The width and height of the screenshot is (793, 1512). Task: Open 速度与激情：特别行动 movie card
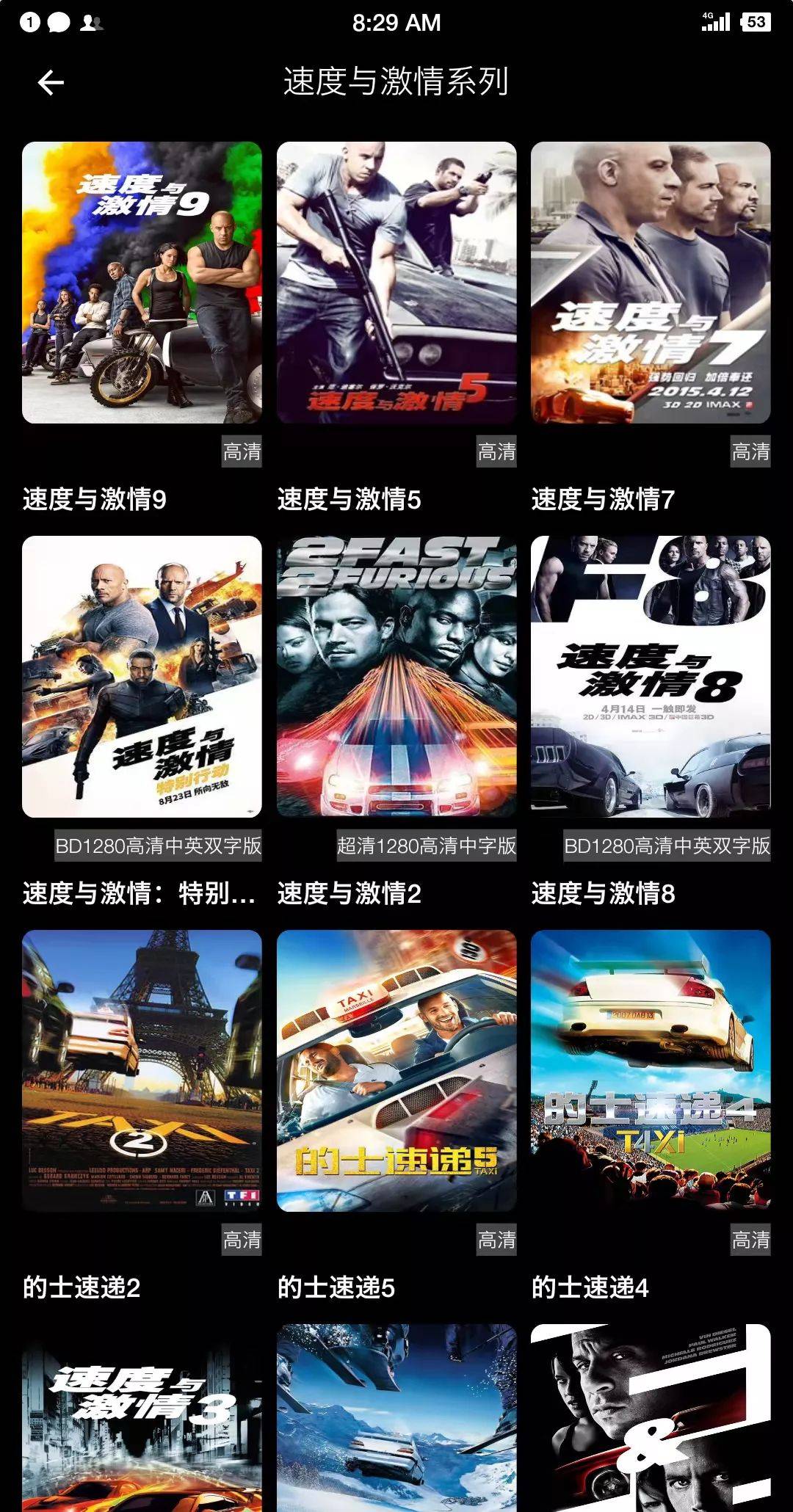pos(142,677)
